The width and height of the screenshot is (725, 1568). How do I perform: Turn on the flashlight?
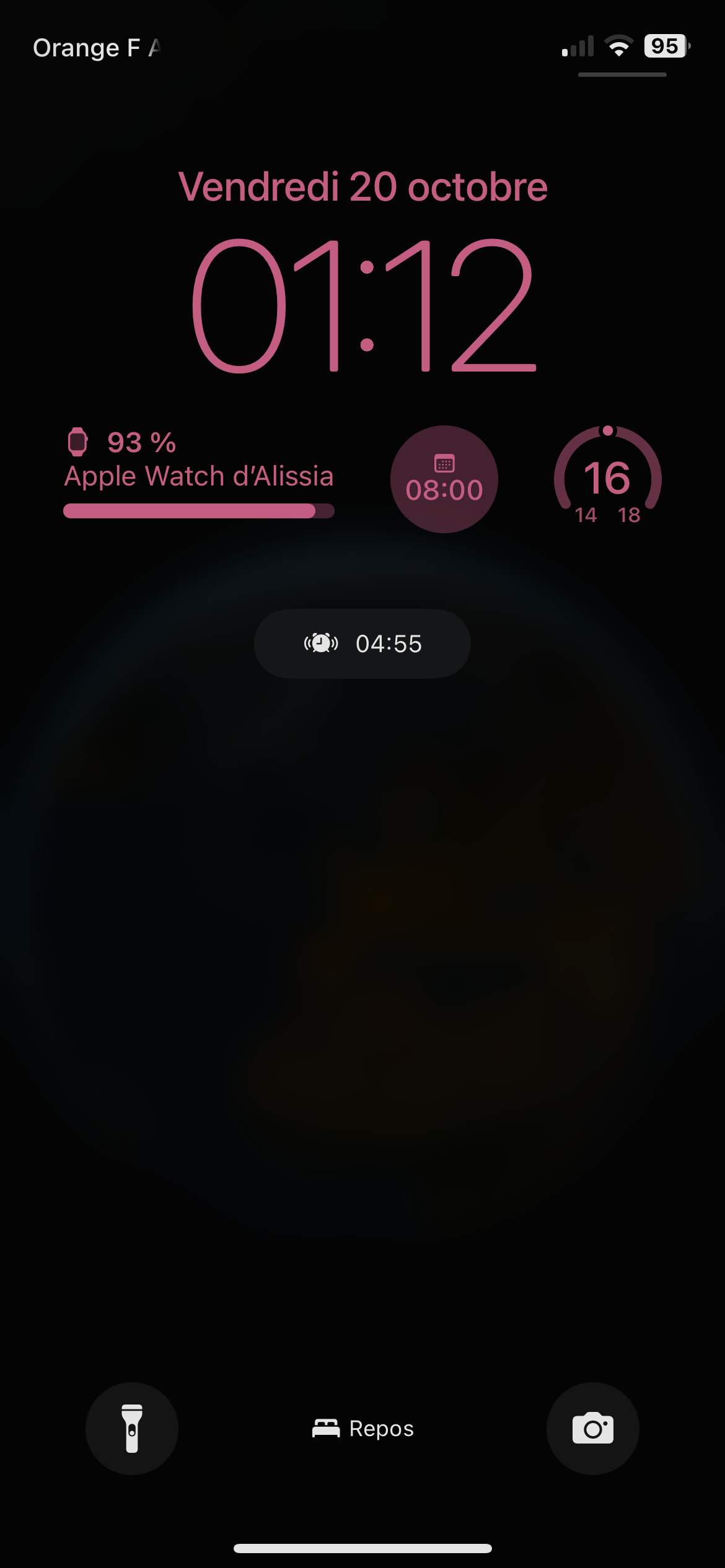(x=131, y=1428)
